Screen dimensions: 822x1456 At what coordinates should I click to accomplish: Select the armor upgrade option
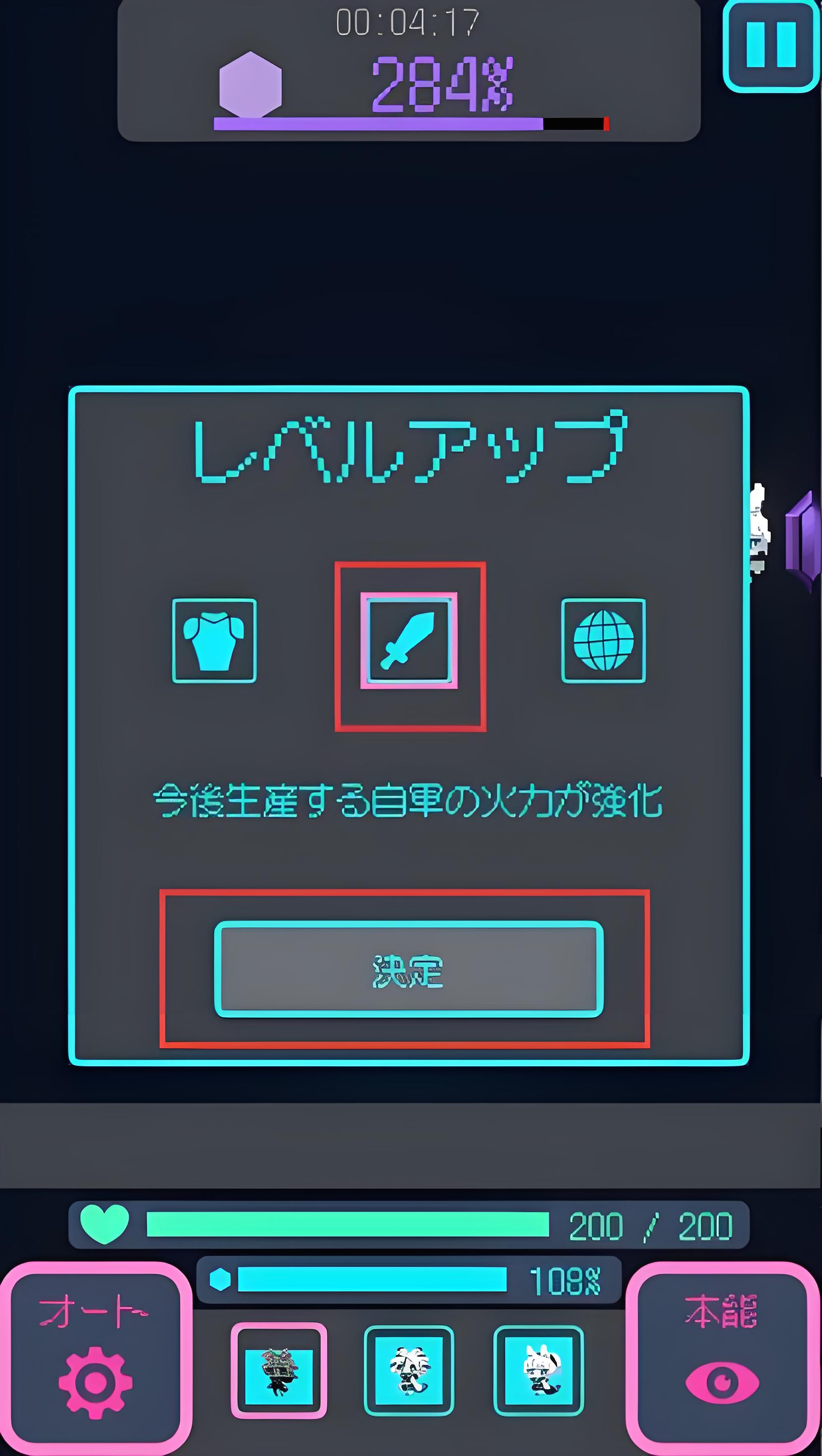pos(214,641)
